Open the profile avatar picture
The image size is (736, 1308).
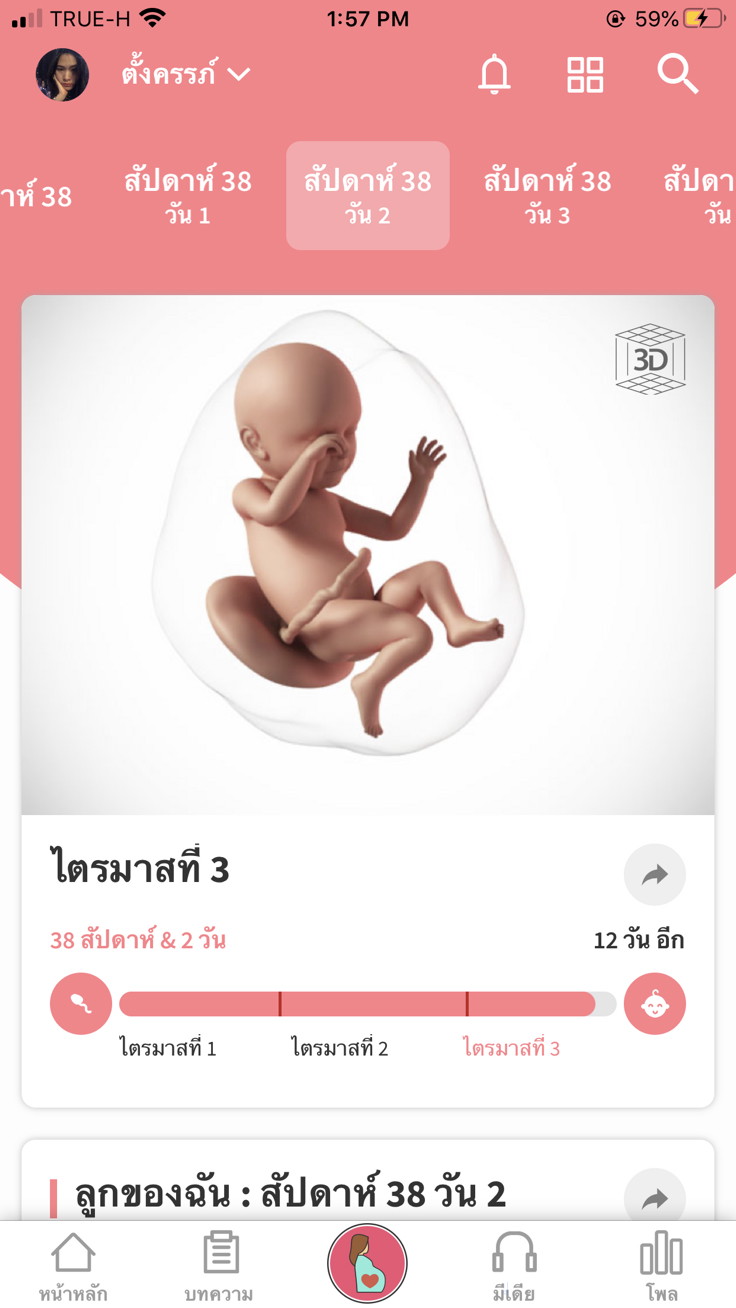pyautogui.click(x=62, y=75)
